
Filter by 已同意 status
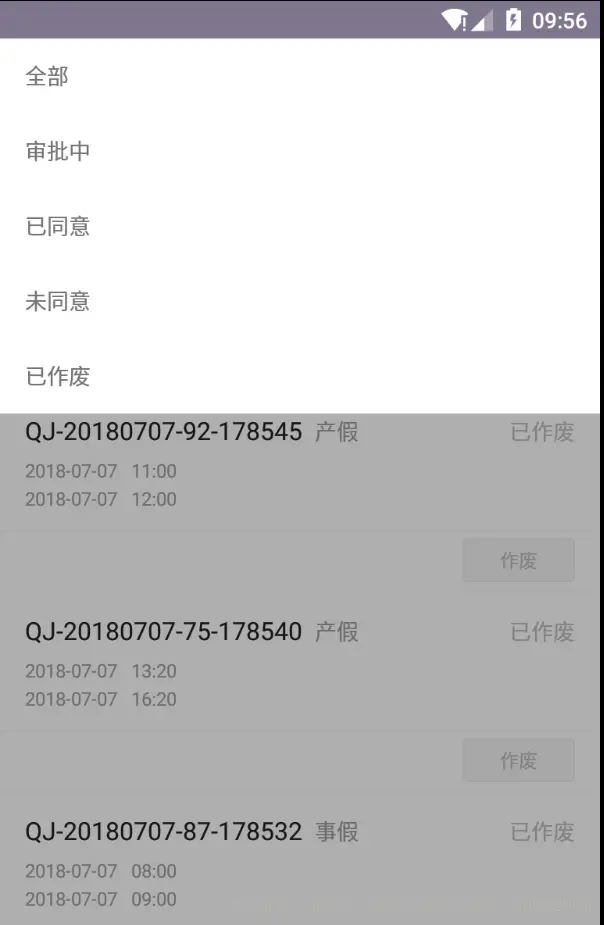[58, 226]
